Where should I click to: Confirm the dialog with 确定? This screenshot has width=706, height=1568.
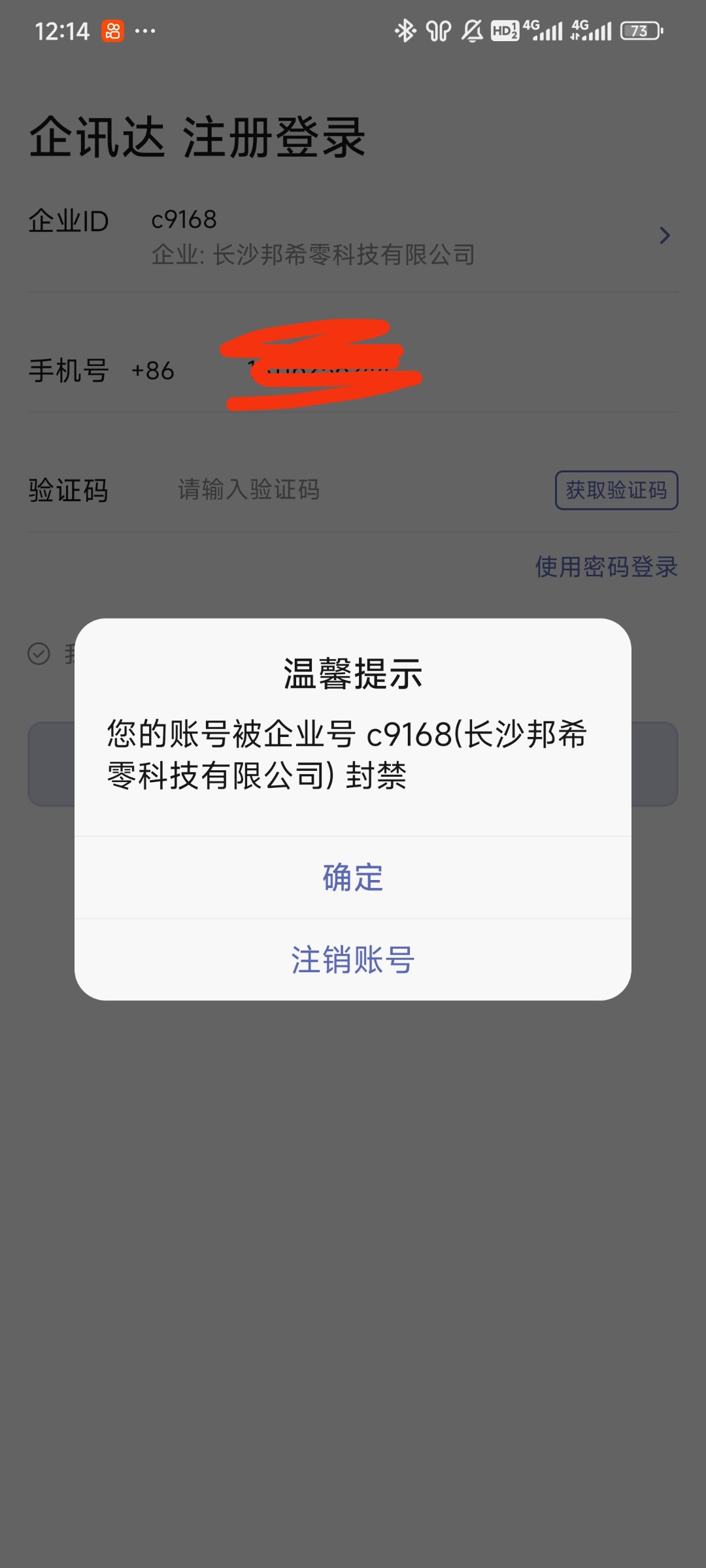pyautogui.click(x=353, y=877)
